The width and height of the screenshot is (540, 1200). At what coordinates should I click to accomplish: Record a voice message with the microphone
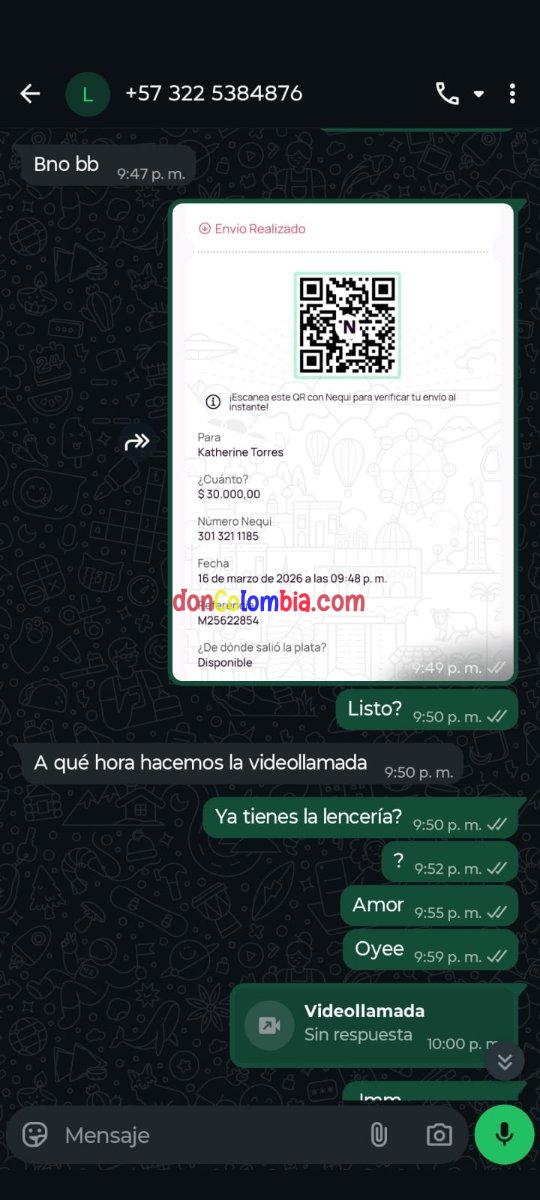tap(504, 1135)
